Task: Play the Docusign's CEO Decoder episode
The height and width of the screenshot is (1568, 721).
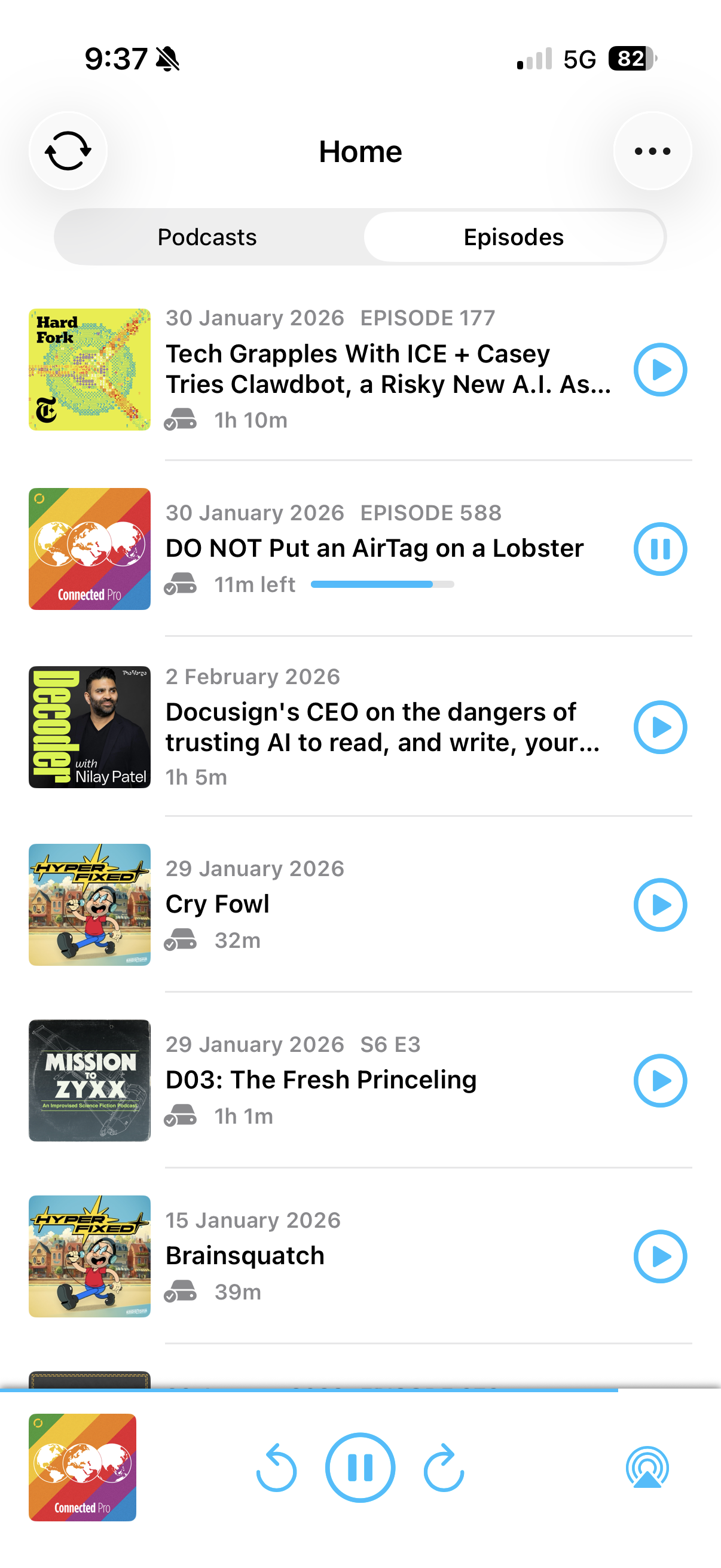Action: pyautogui.click(x=660, y=727)
